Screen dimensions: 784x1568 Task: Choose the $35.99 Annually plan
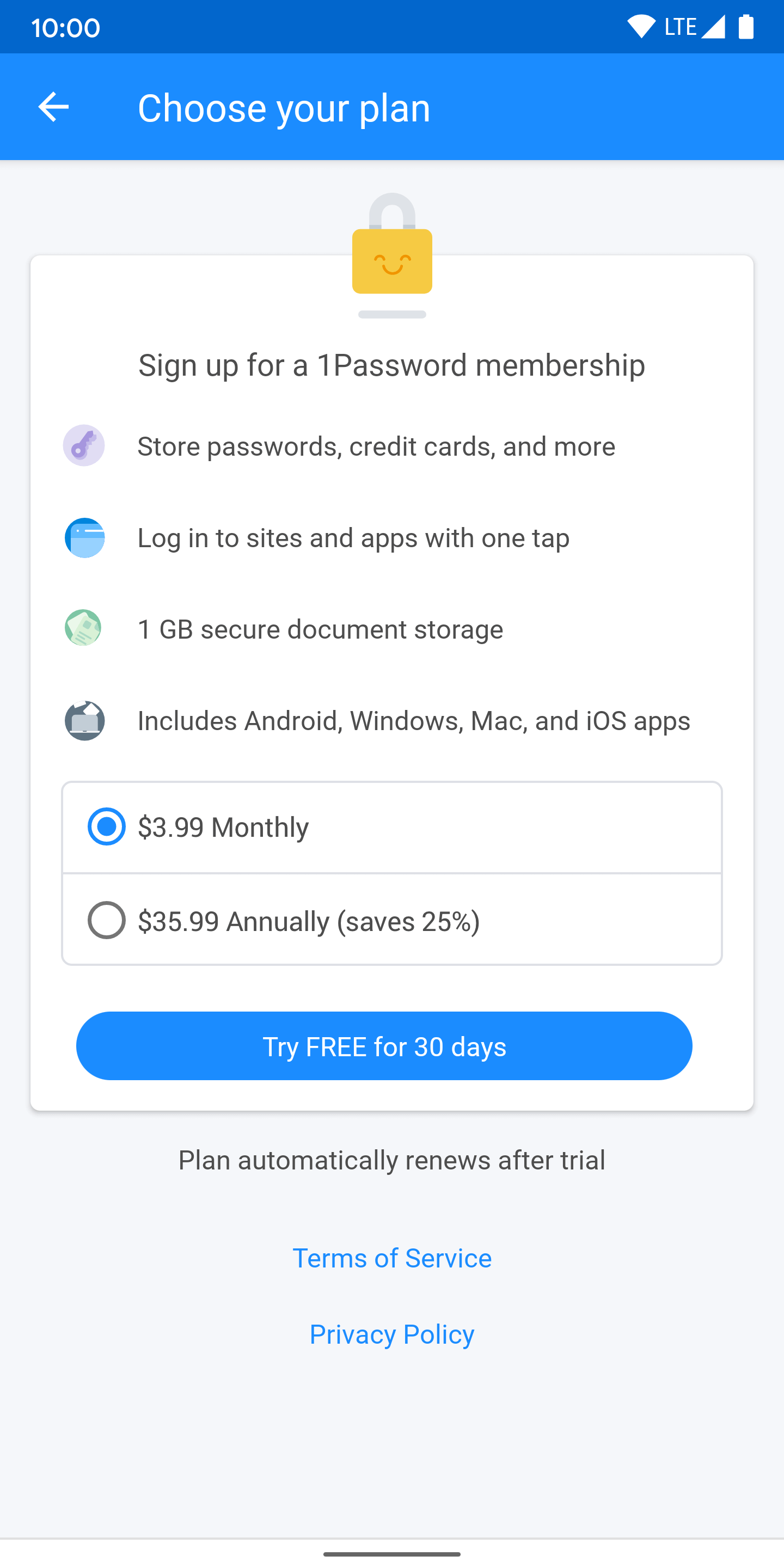[107, 920]
